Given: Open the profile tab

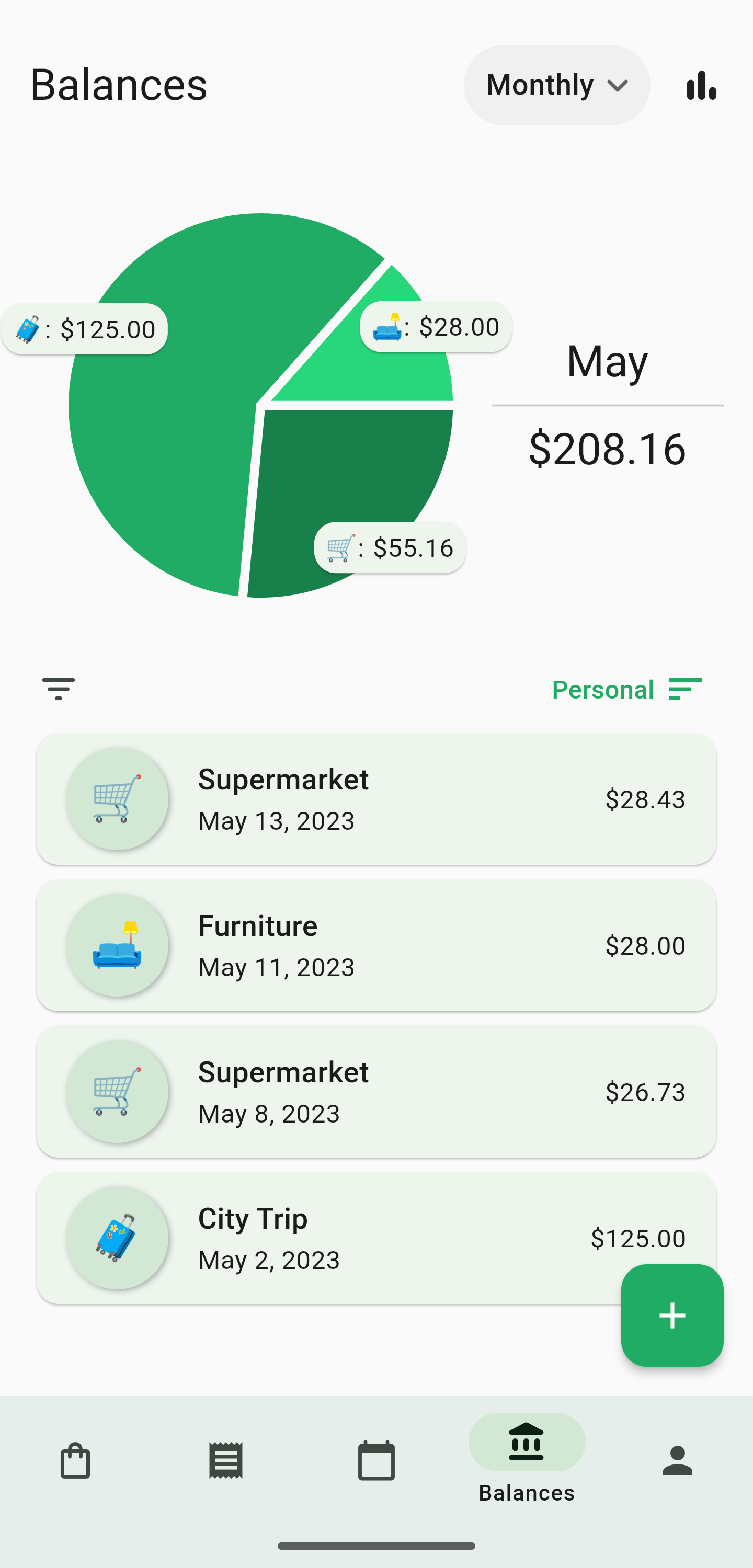Looking at the screenshot, I should [x=678, y=1460].
